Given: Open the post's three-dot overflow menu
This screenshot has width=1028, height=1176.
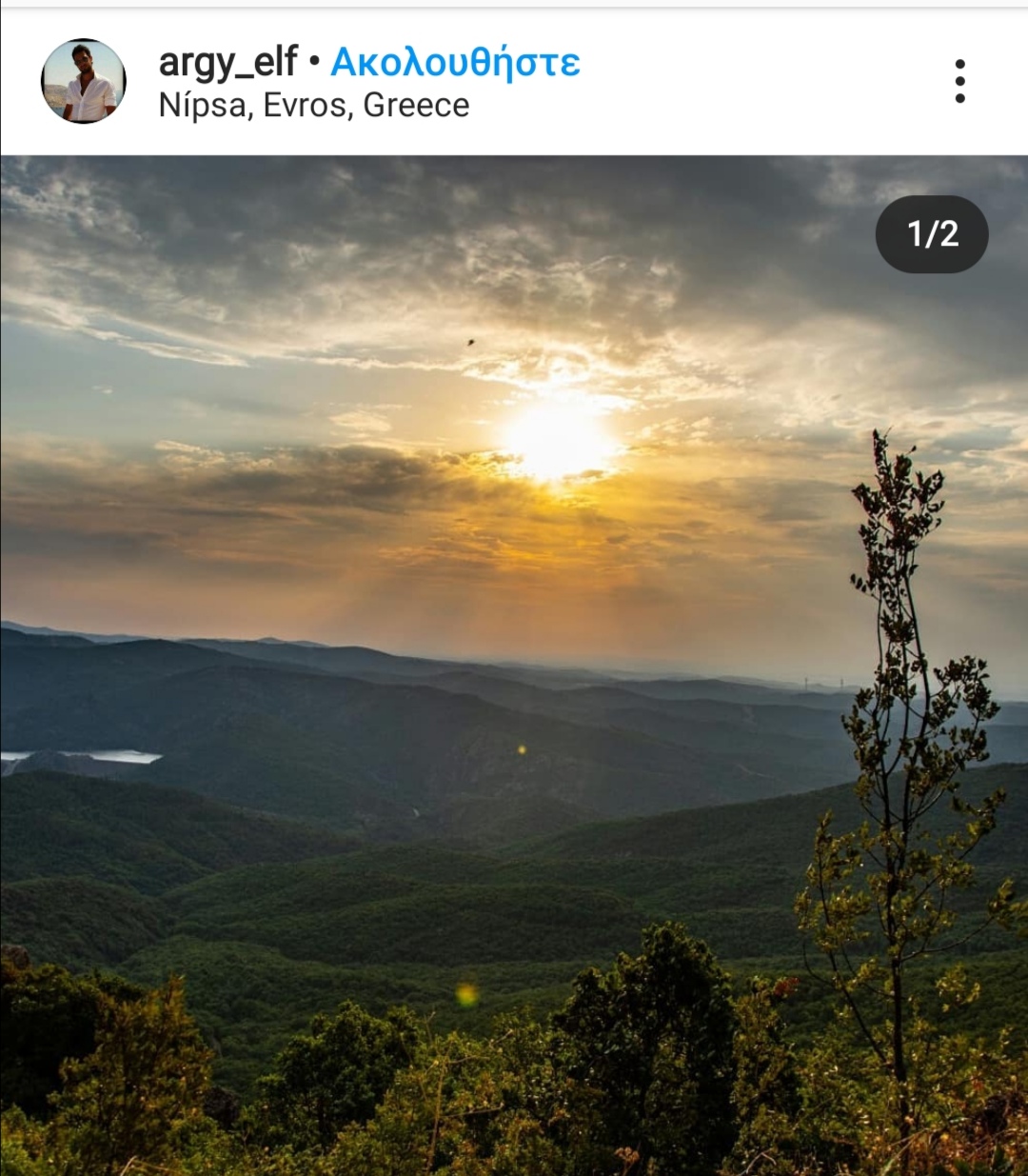Looking at the screenshot, I should click(x=959, y=81).
